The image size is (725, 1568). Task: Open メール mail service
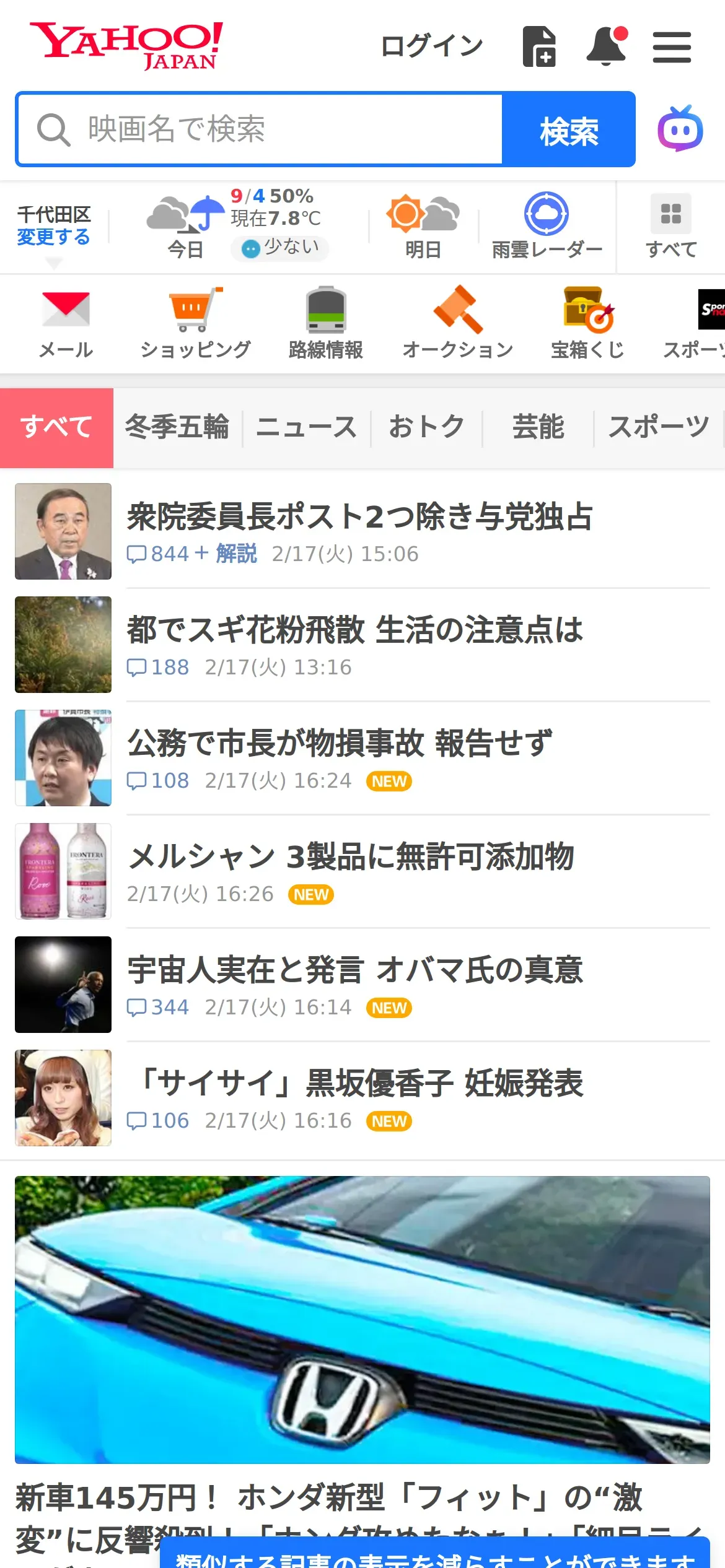pos(66,323)
